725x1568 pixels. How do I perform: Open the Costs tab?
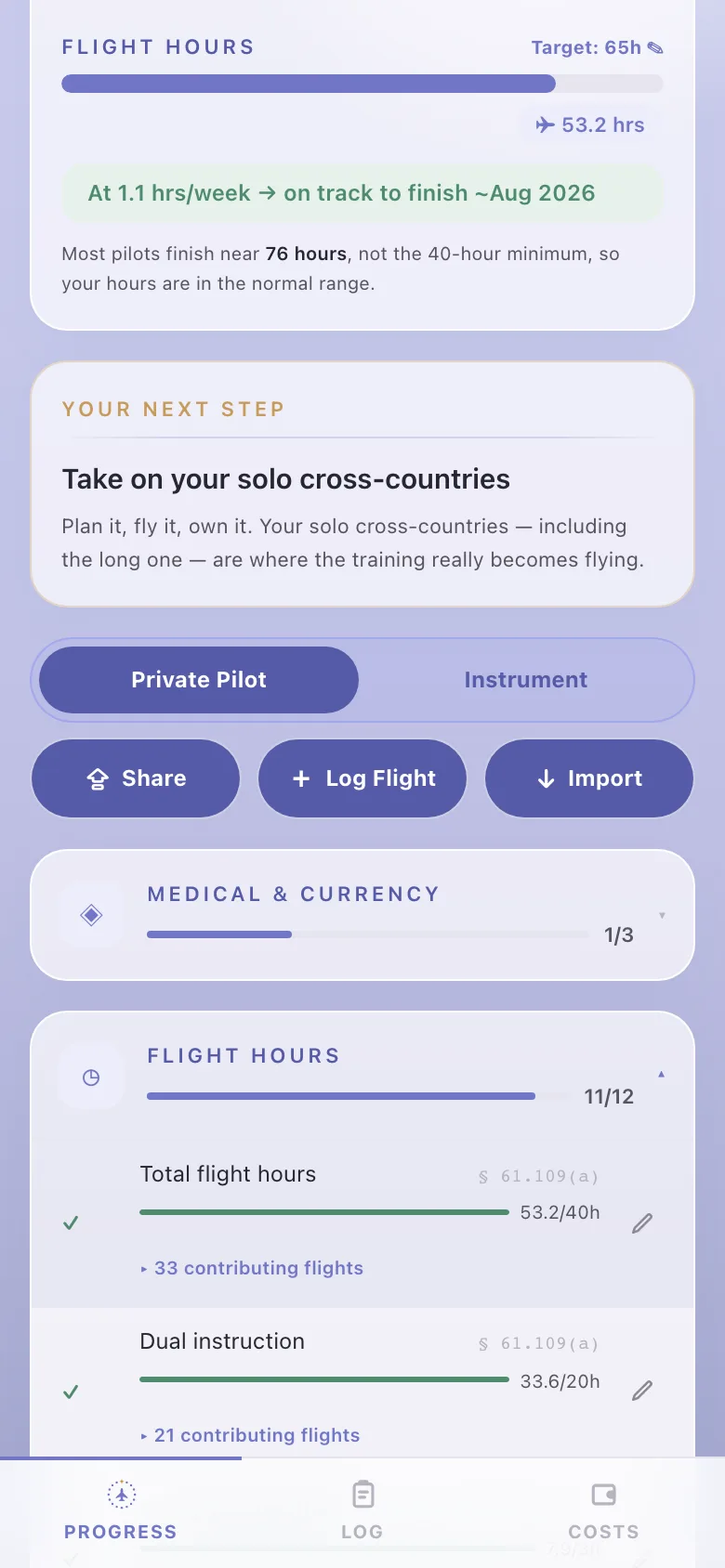pos(604,1511)
